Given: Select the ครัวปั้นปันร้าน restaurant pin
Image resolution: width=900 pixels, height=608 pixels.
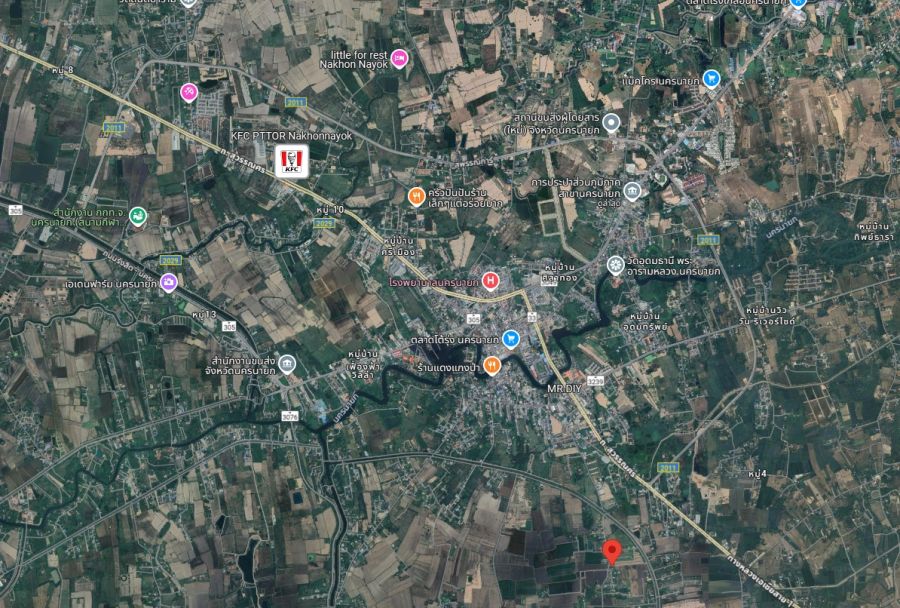Looking at the screenshot, I should click(416, 196).
